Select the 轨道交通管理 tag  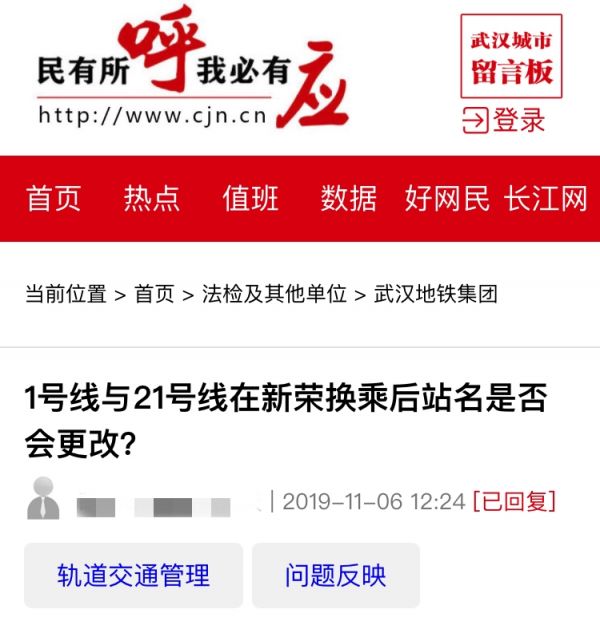tap(133, 576)
